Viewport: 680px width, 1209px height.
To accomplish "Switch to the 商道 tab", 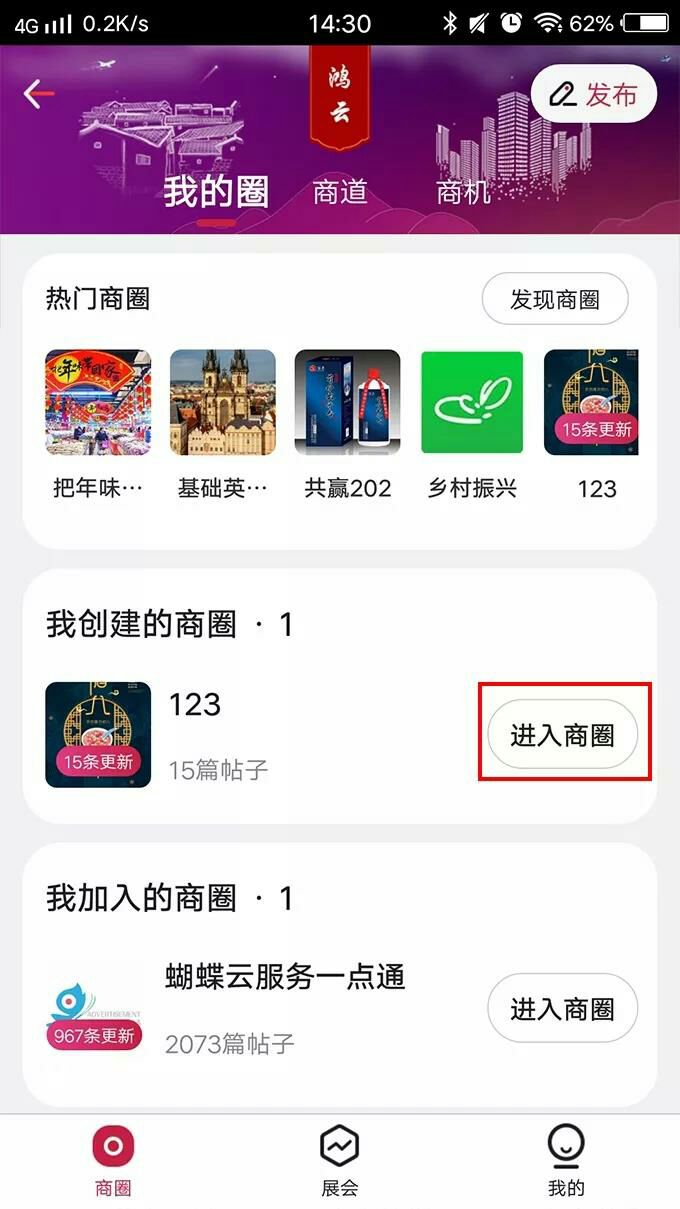I will (340, 192).
